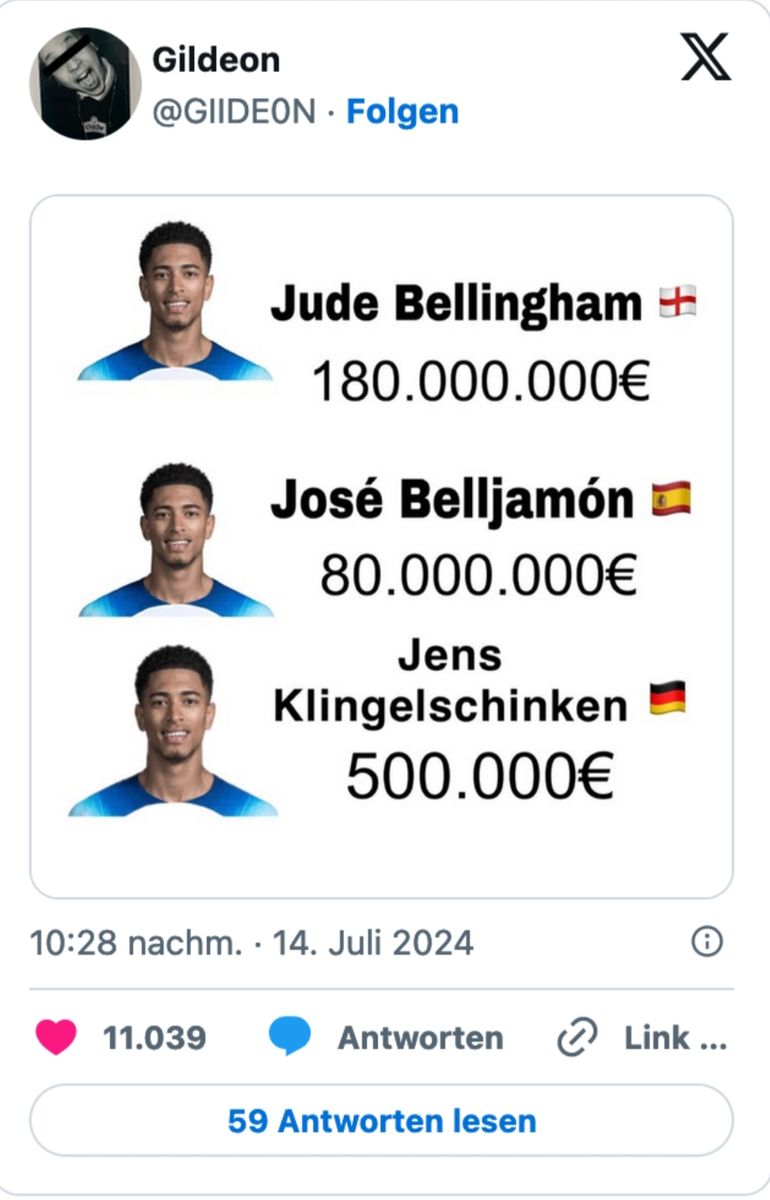This screenshot has width=770, height=1200.
Task: Open the tweet timestamp 14. Juli 2024
Action: coord(252,943)
